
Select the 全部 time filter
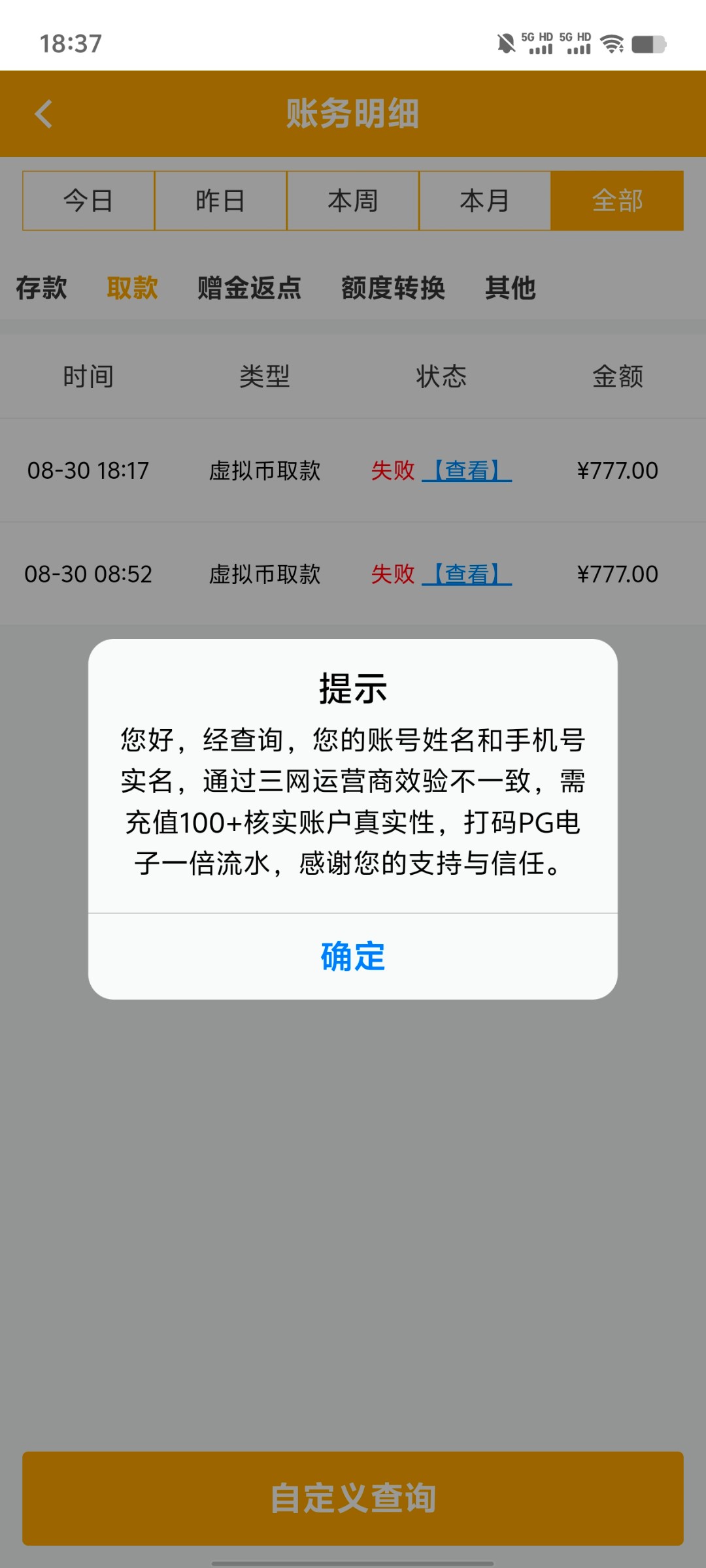pos(617,201)
